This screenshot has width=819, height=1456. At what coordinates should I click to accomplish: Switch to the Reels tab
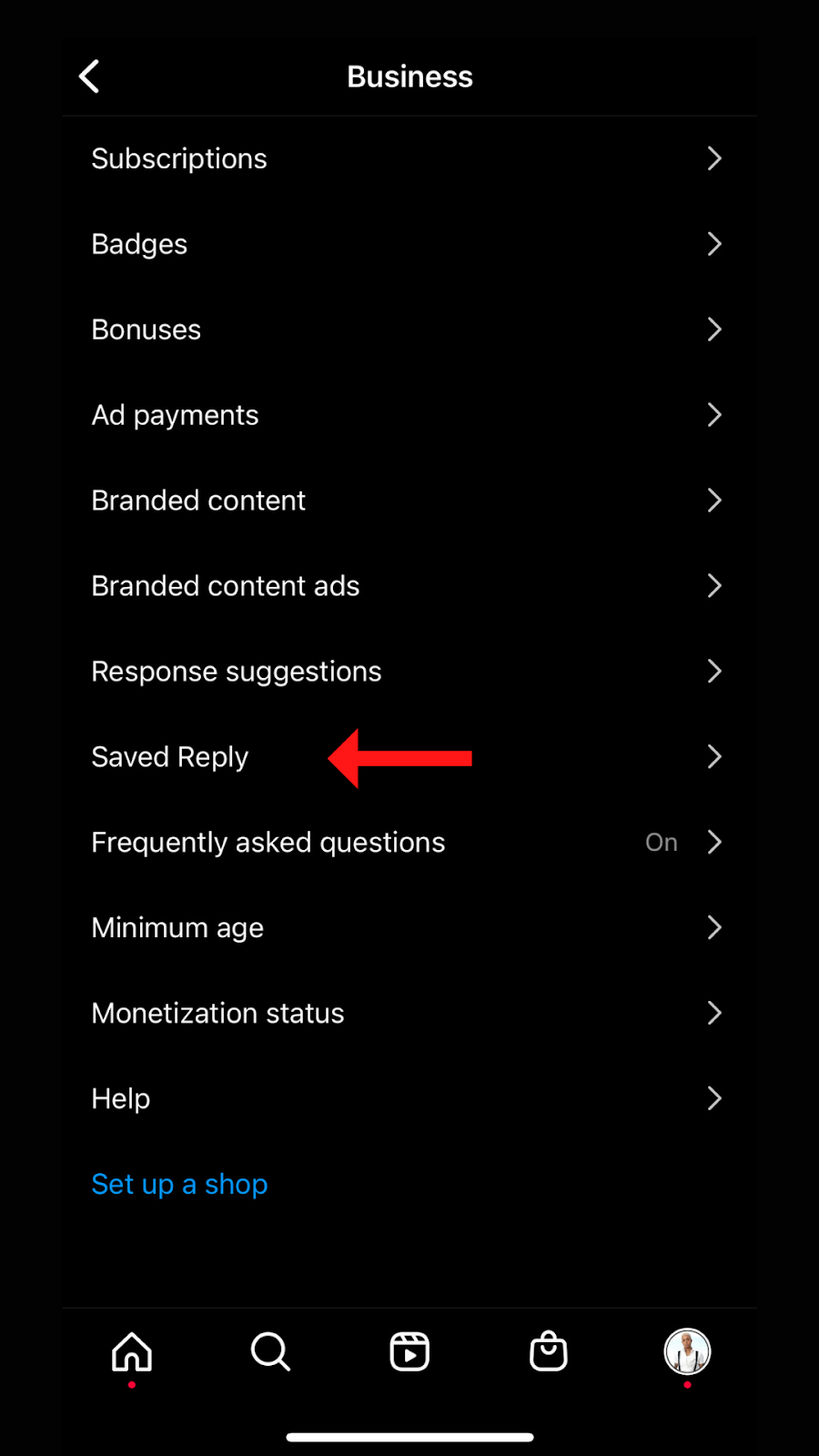coord(409,1352)
